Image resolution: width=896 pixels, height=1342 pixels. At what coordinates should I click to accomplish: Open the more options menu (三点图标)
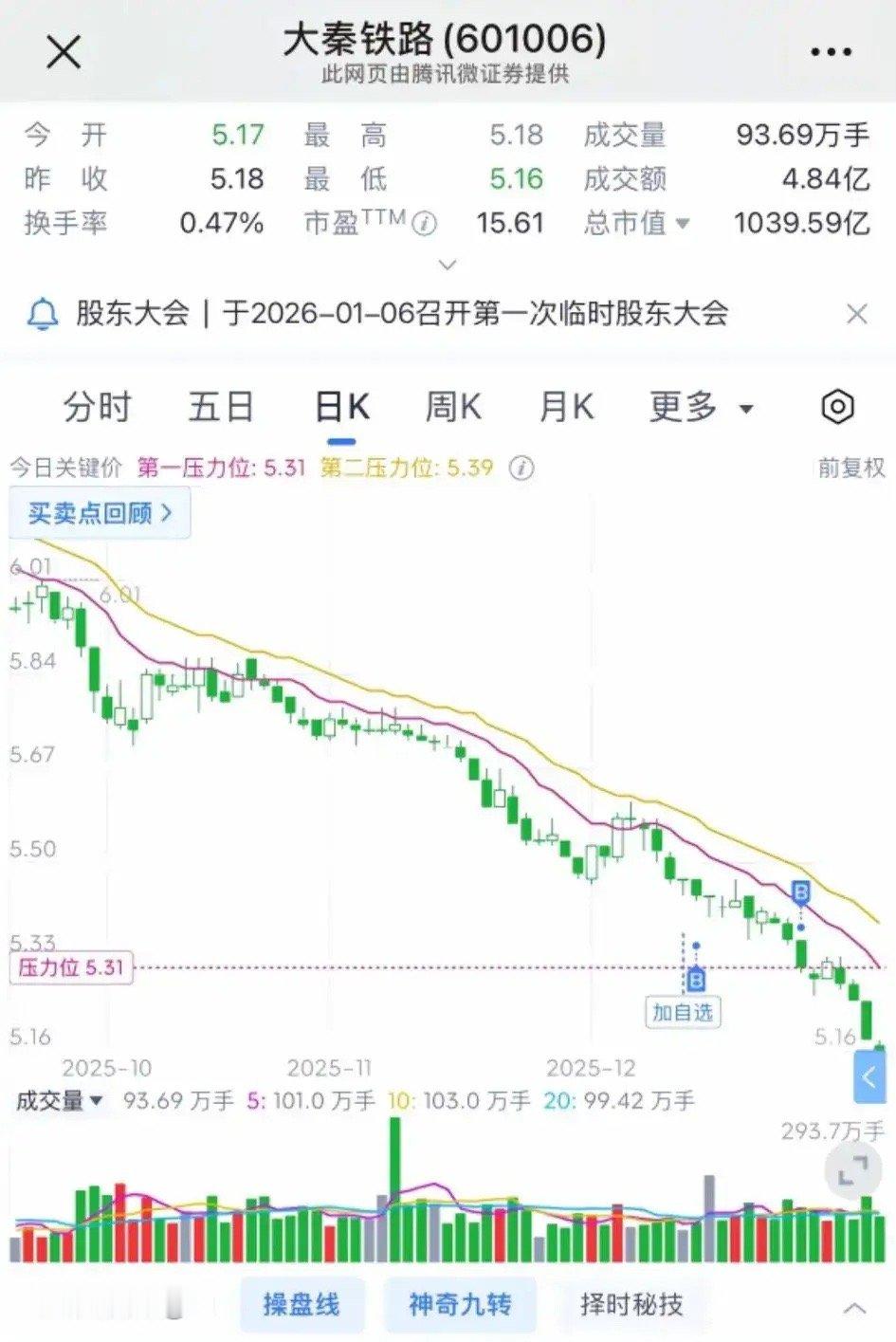point(832,52)
